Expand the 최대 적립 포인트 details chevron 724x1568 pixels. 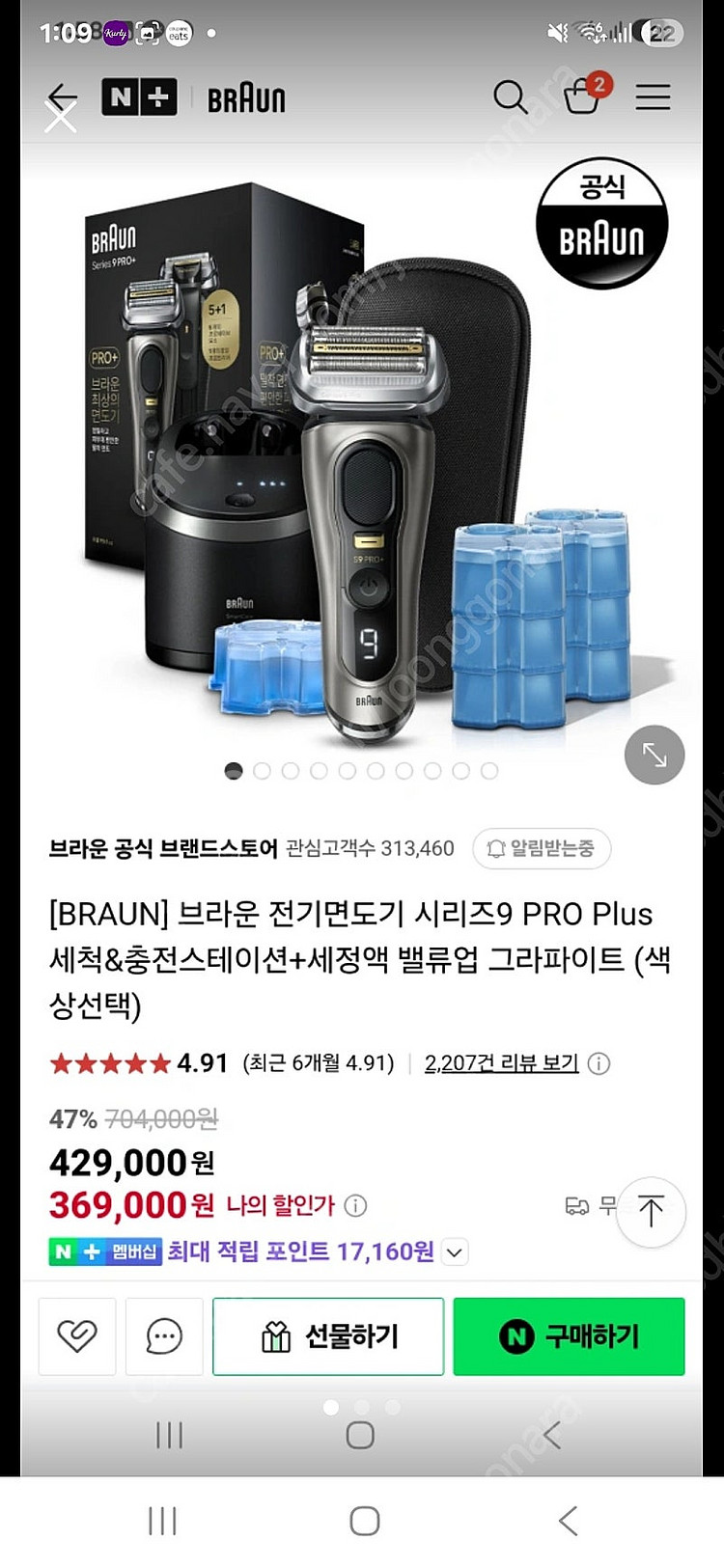455,1252
